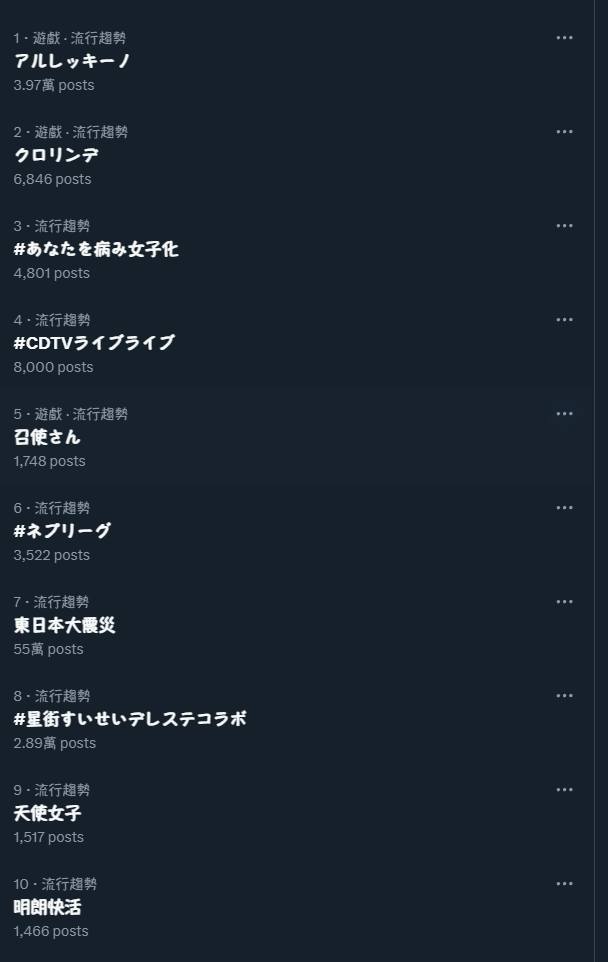Open more options for 東日本大震災

(x=564, y=602)
